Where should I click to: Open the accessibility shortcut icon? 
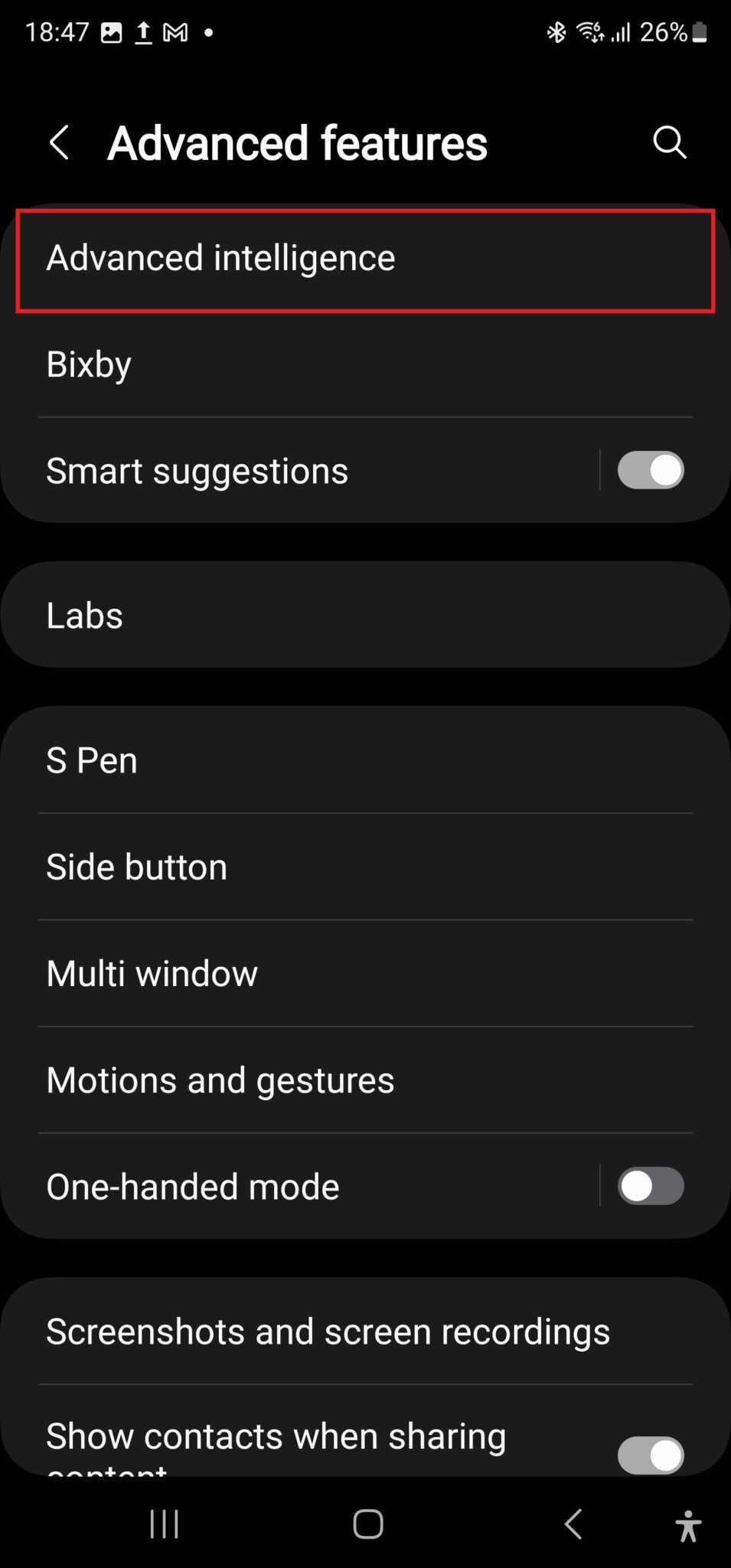[687, 1524]
